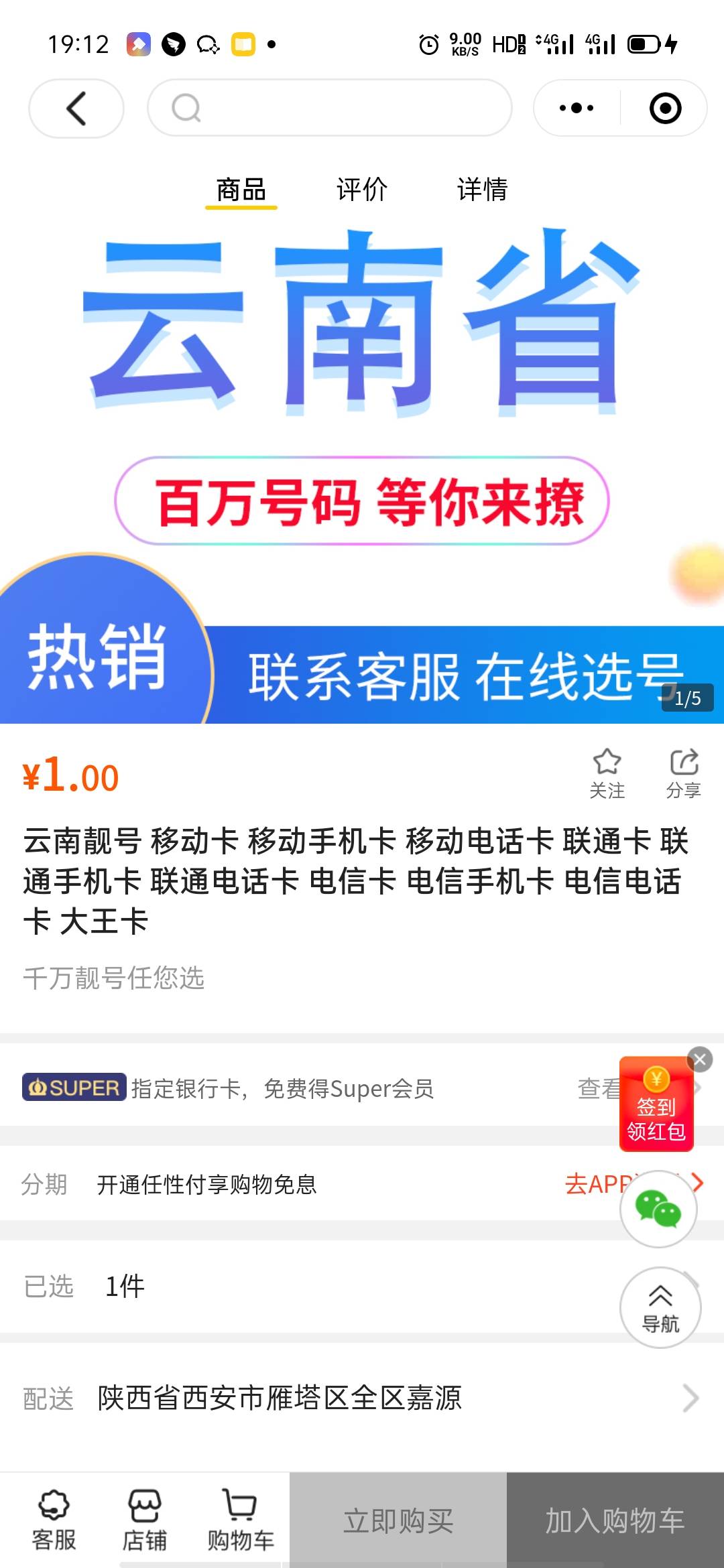Tap 签到领红包 to check in
The image size is (724, 1568).
(656, 1106)
